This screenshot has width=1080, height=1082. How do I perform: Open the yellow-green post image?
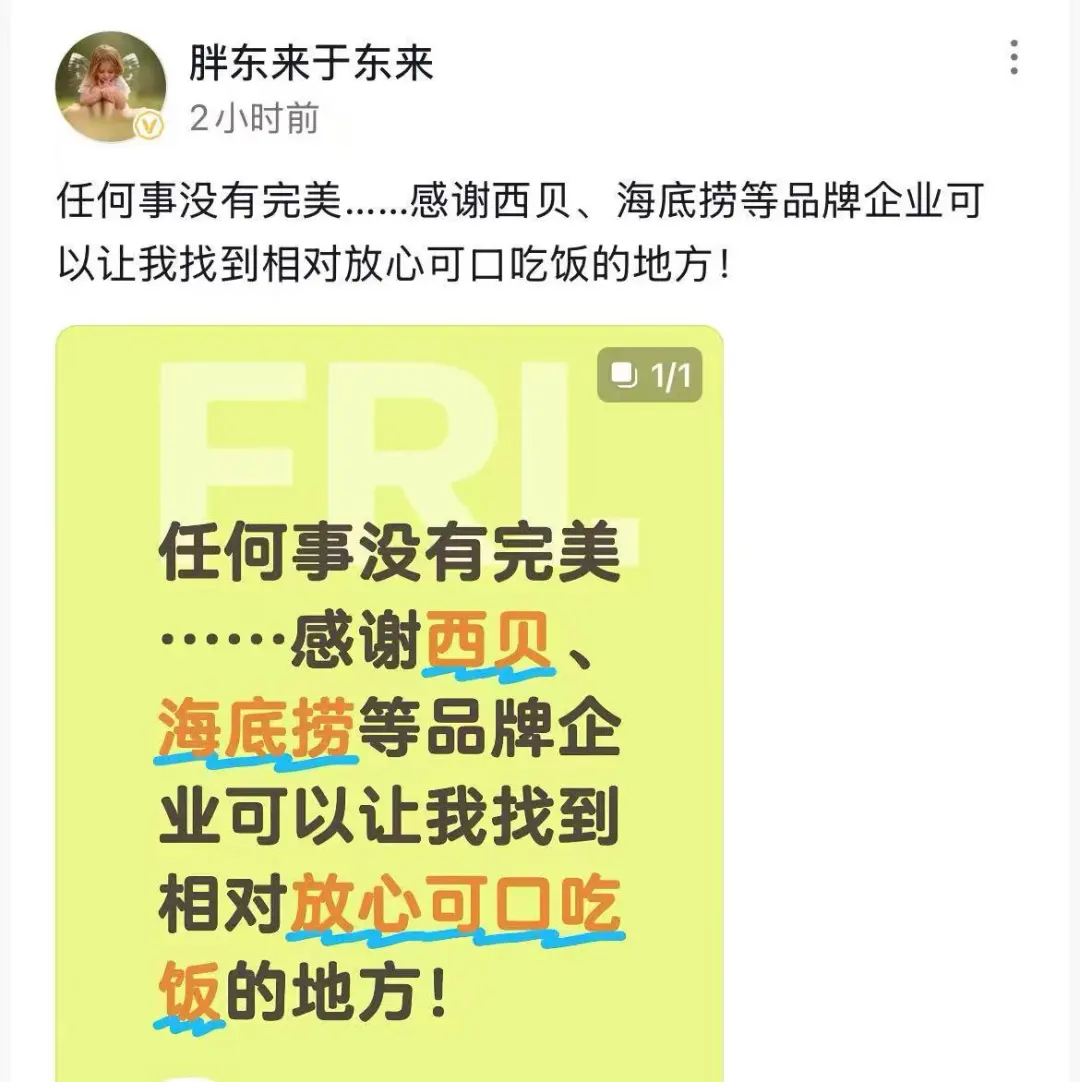tap(389, 700)
